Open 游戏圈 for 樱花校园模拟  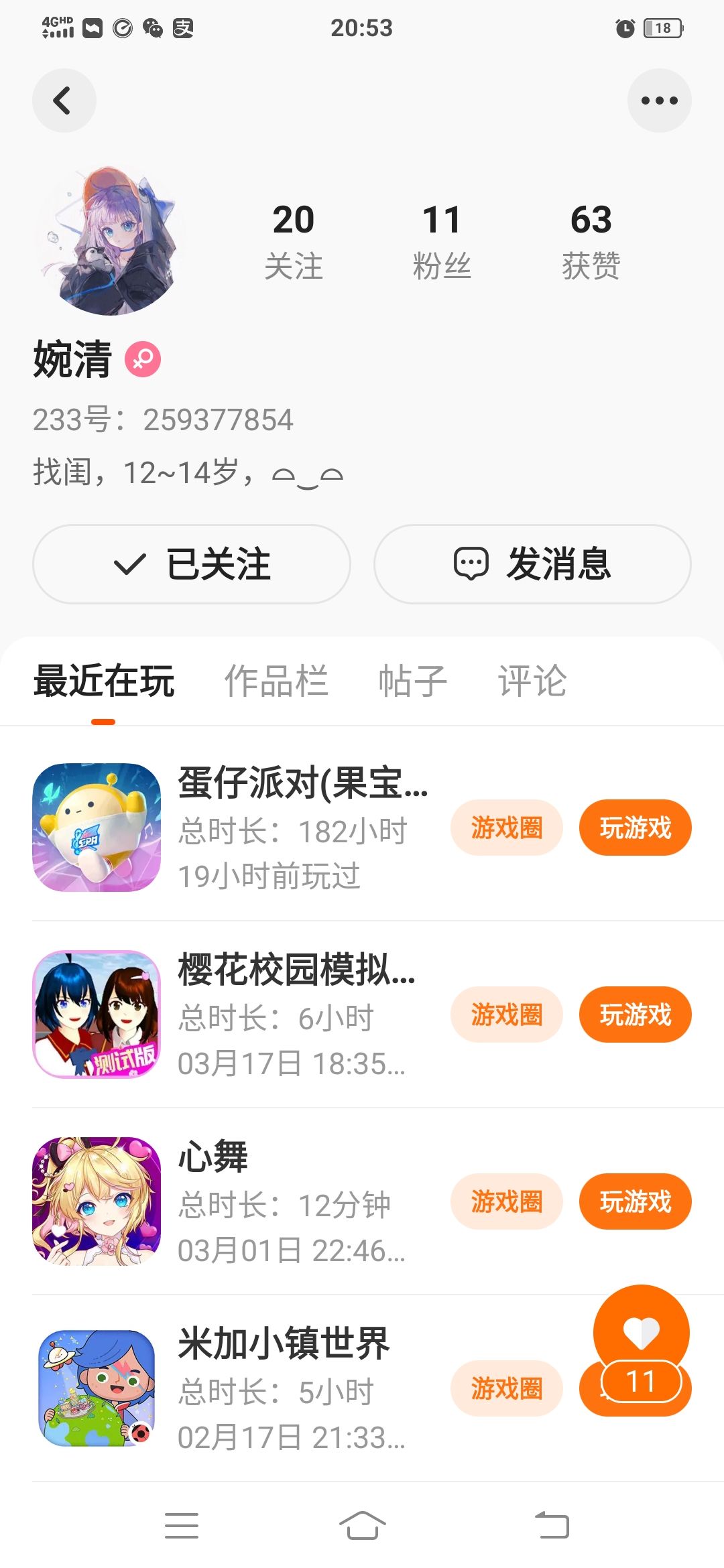506,1015
